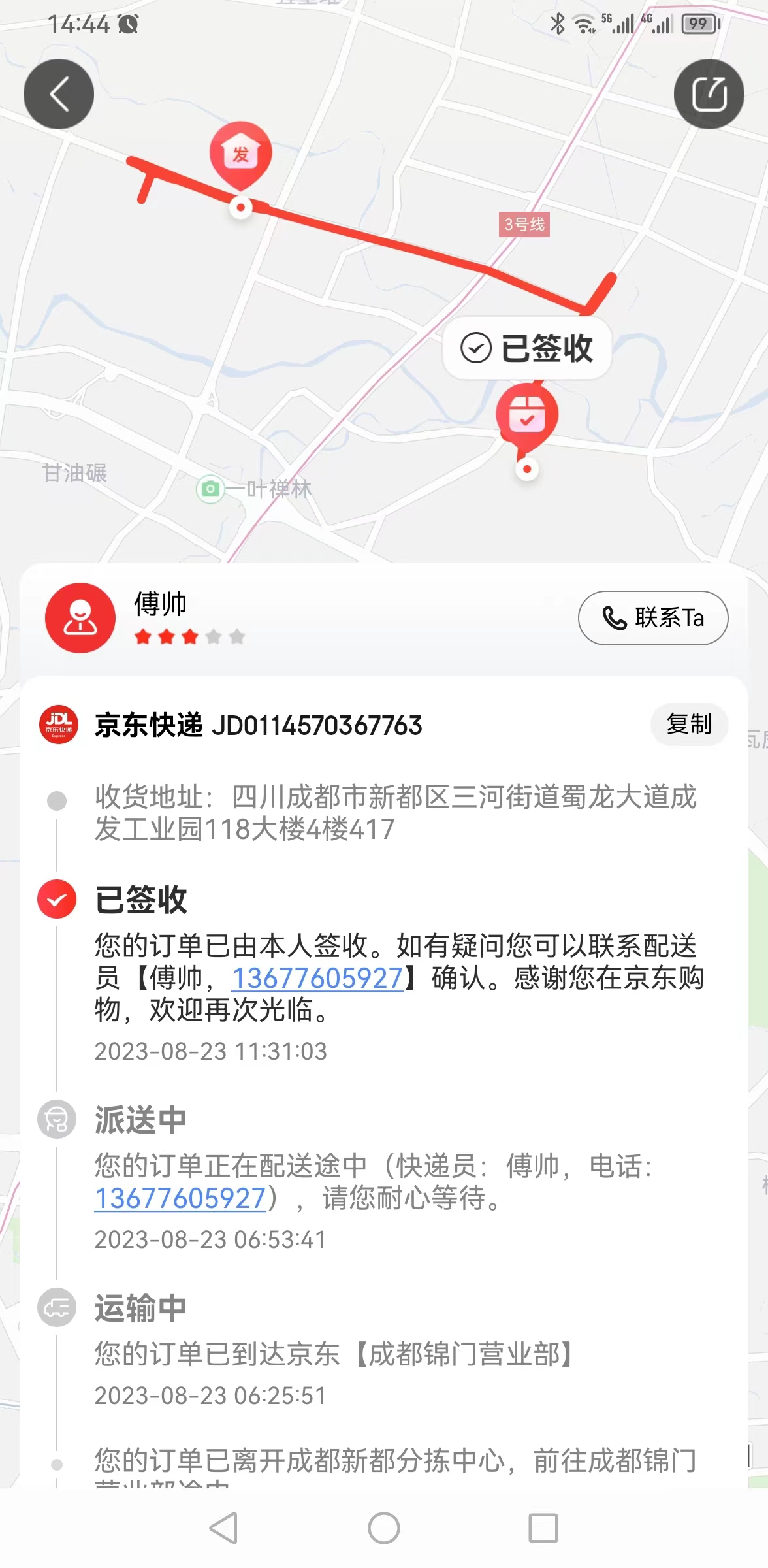Tap the delivered package pin on the map

pos(527,418)
